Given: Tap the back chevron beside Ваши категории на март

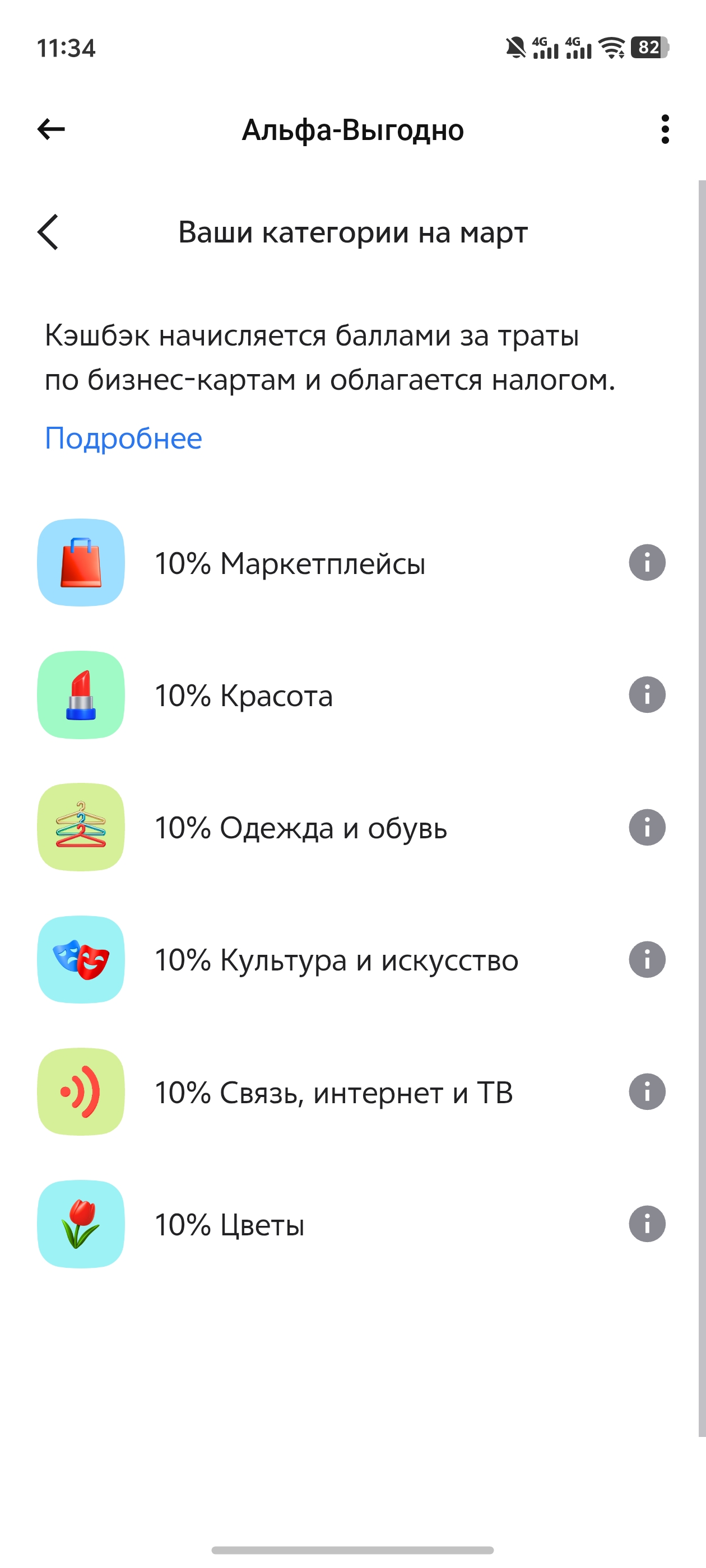Looking at the screenshot, I should coord(48,232).
